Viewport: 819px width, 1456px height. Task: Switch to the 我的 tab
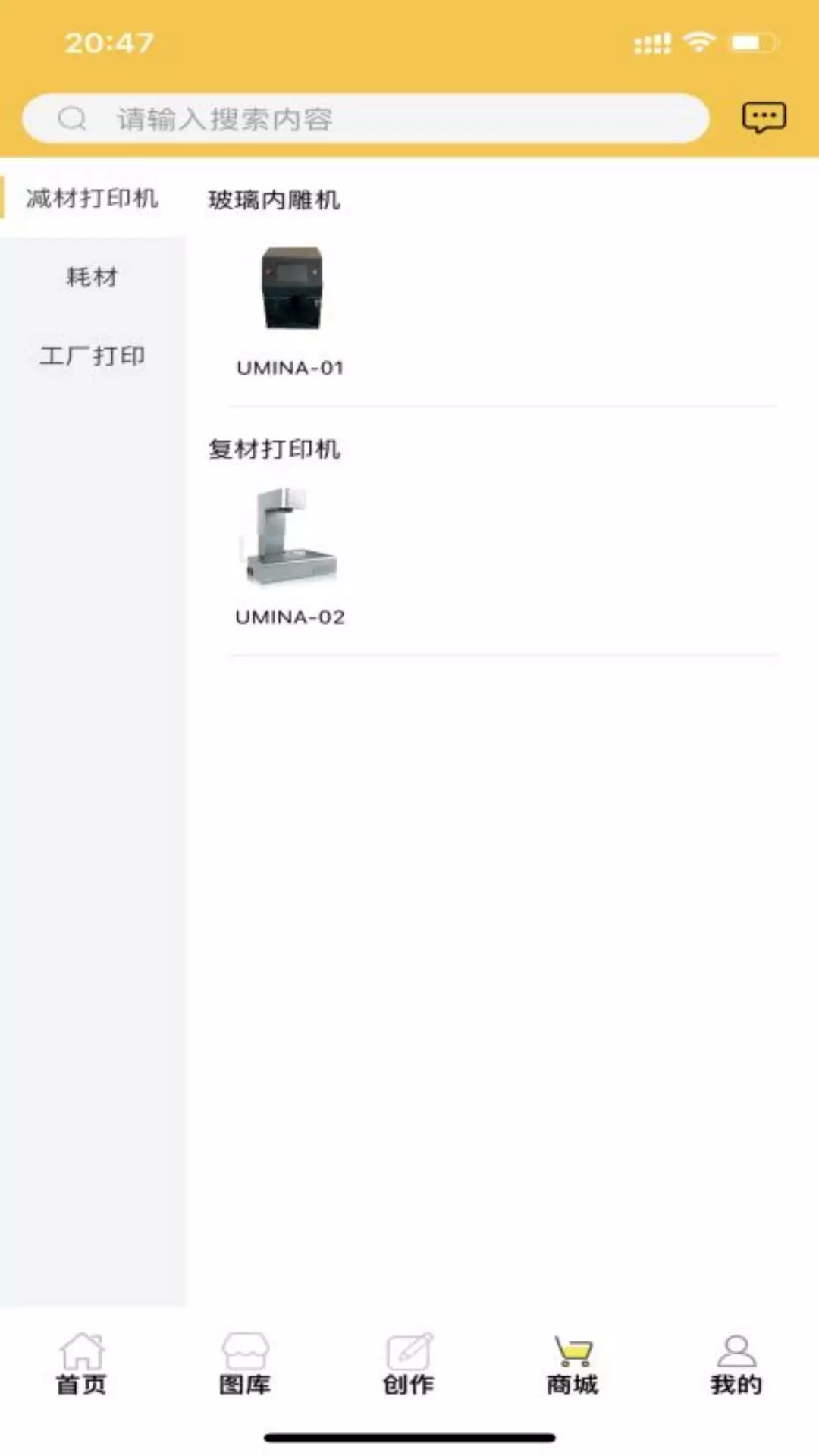pyautogui.click(x=736, y=1364)
